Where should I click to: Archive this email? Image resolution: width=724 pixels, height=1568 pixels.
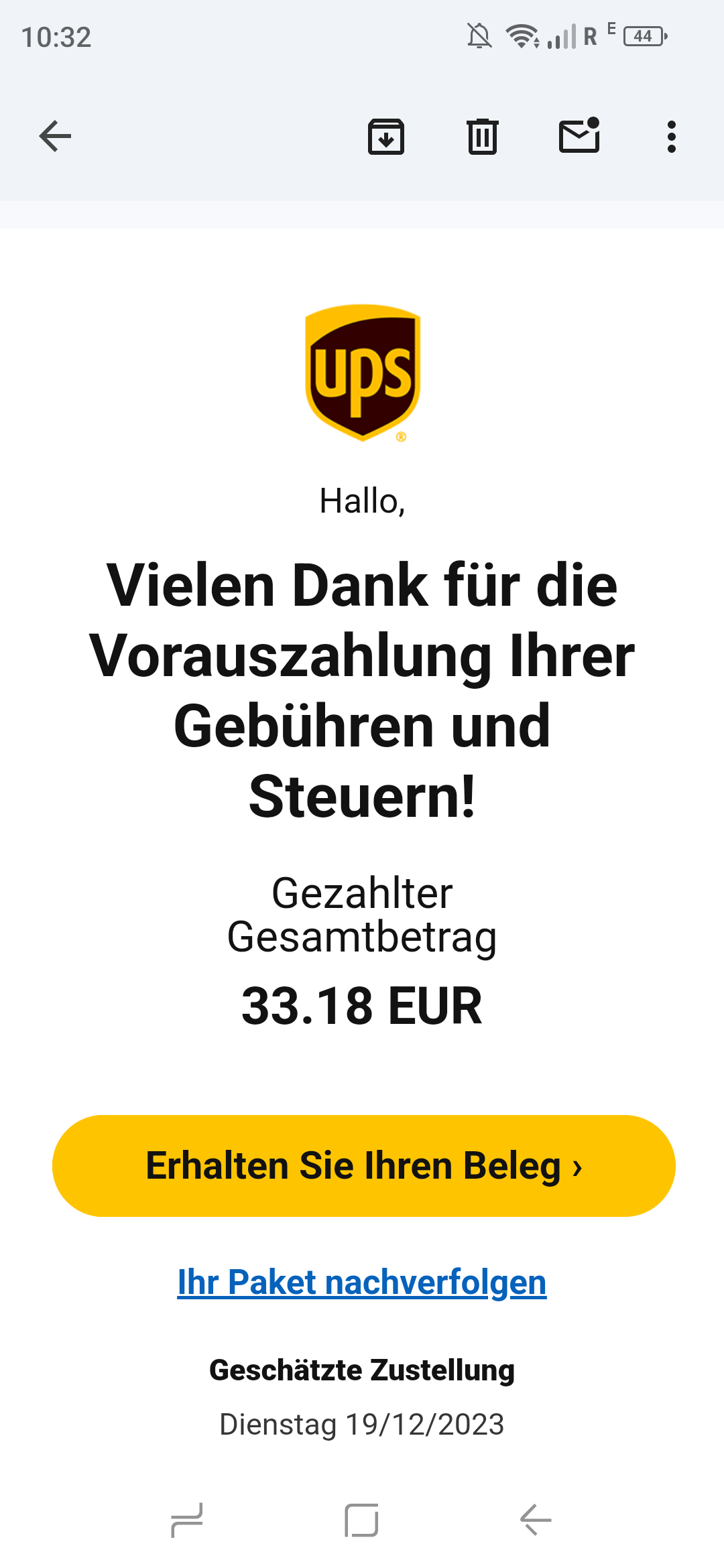[x=386, y=137]
